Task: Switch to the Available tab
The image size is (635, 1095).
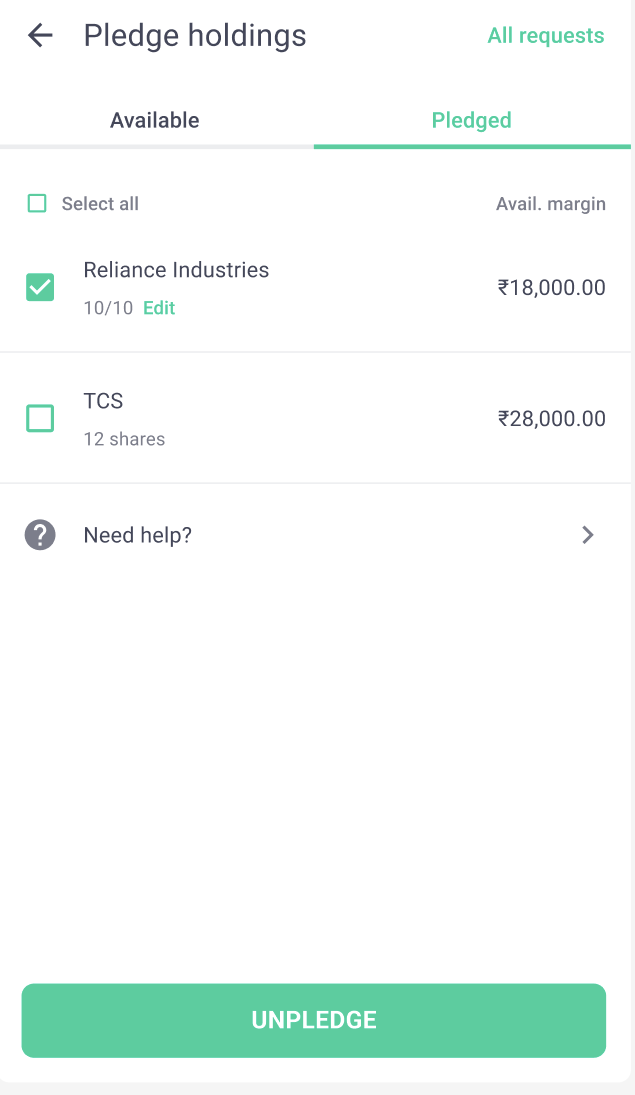Action: coord(154,120)
